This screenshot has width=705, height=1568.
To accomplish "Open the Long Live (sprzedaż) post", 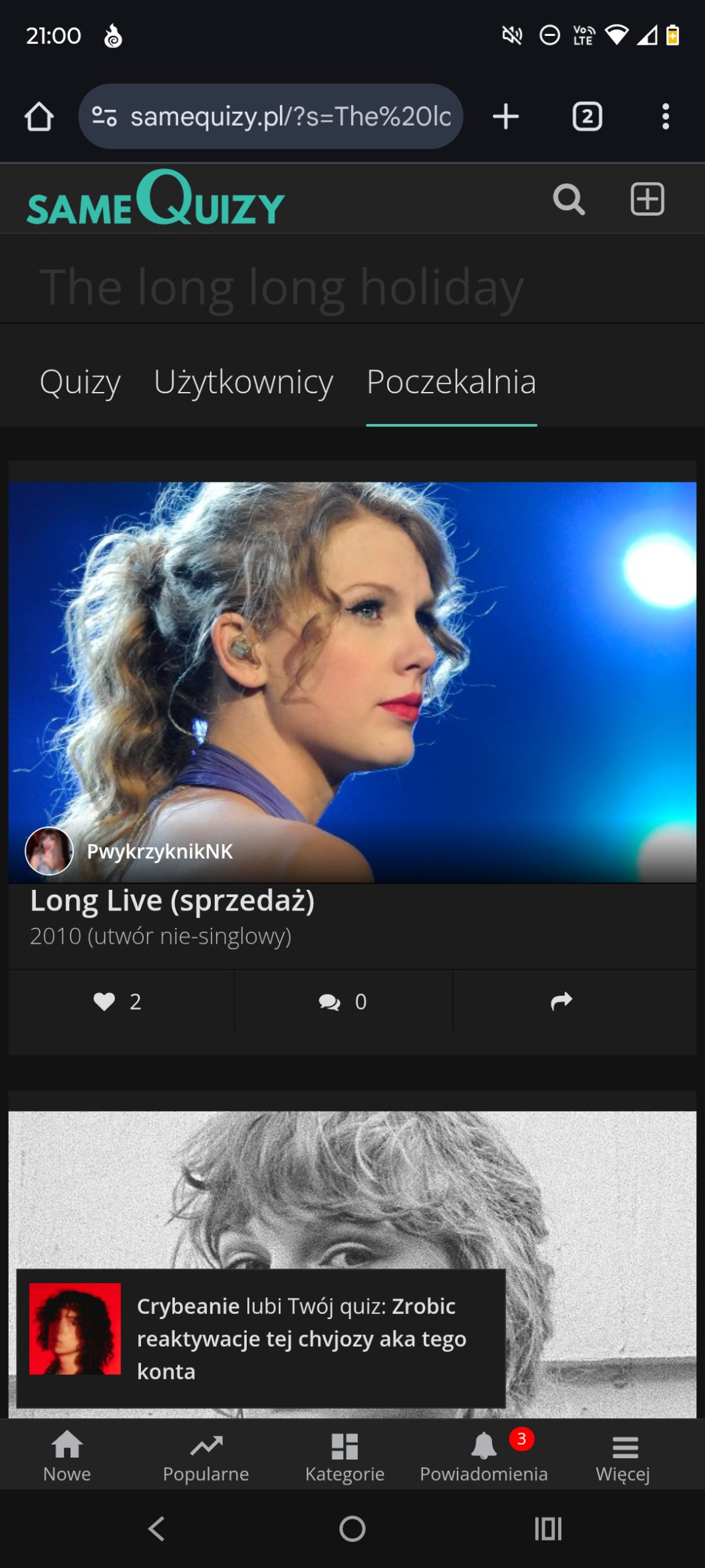I will [172, 900].
